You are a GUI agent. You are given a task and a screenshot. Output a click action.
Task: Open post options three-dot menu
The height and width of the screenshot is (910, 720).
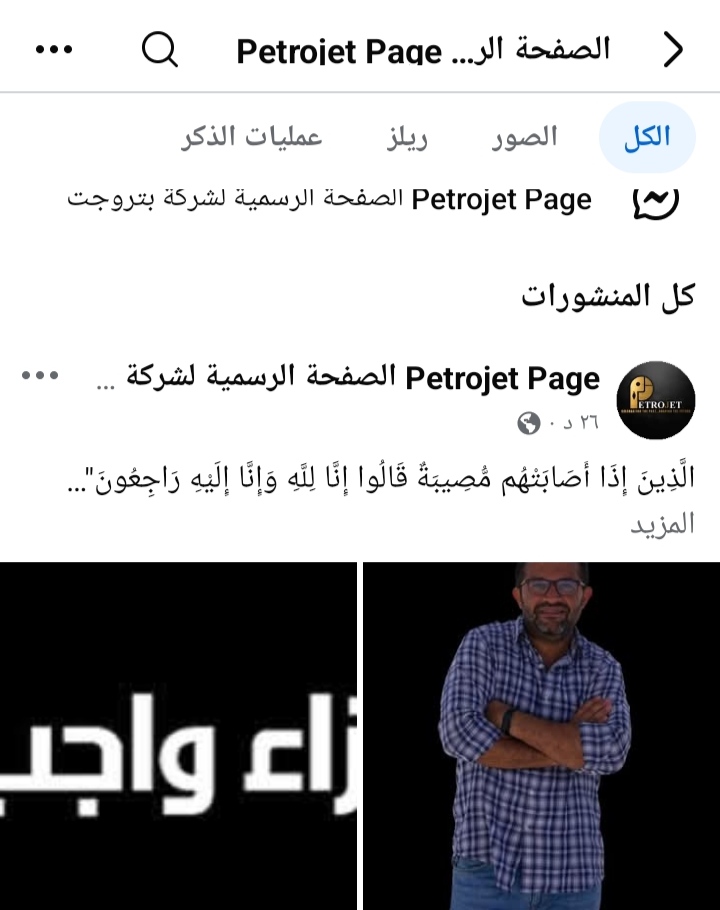coord(40,376)
